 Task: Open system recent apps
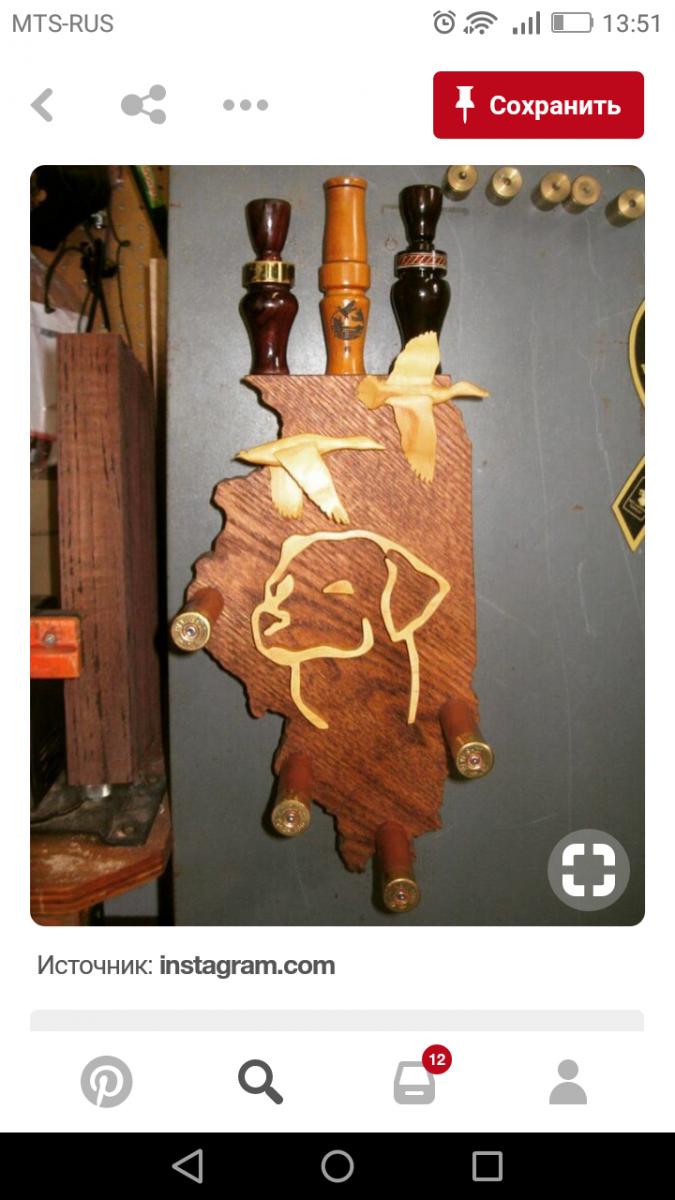(487, 1166)
